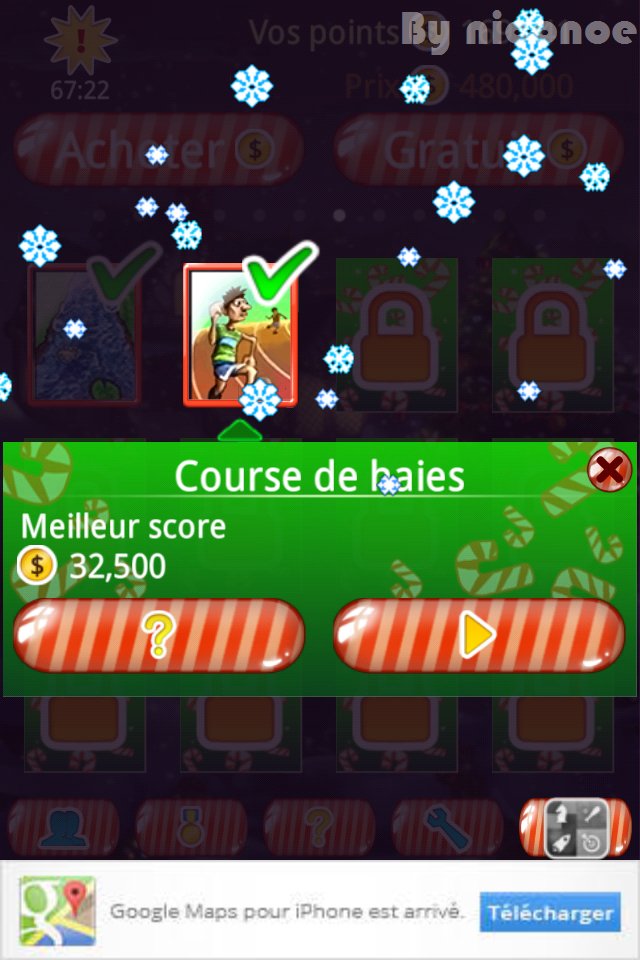Select the first unlocked game card
This screenshot has height=960, width=640.
[84, 334]
